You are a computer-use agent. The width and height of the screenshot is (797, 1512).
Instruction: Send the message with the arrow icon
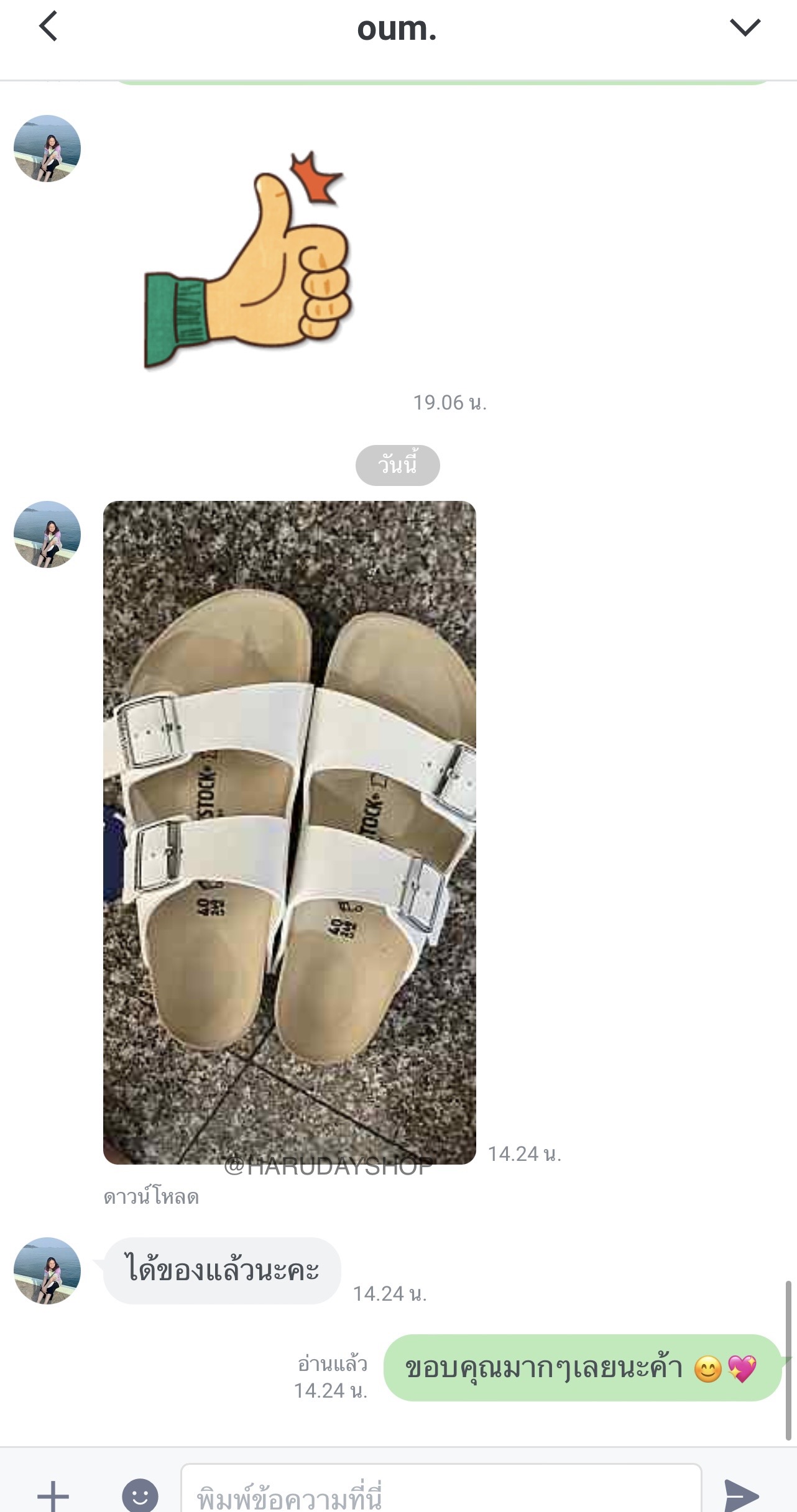coord(742,1495)
